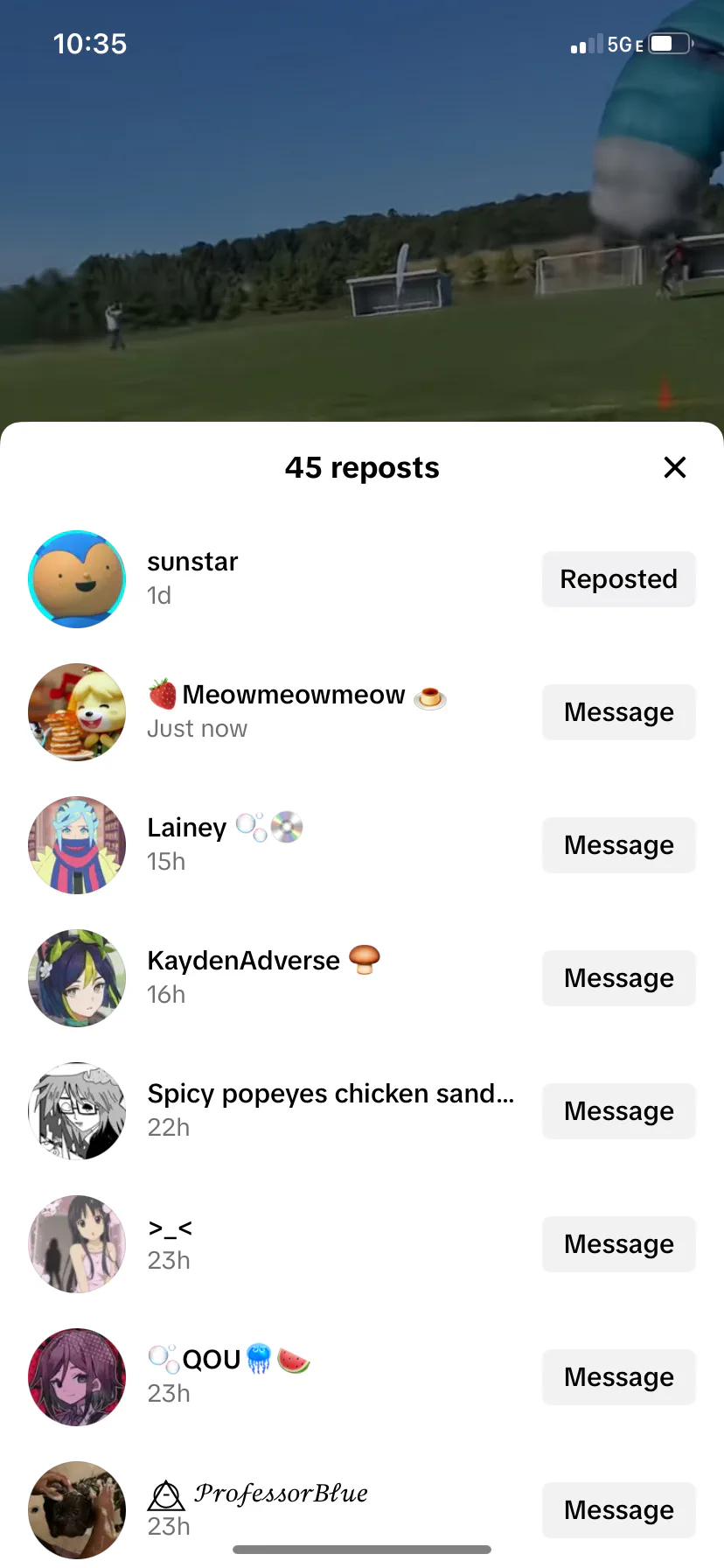Open QOU's profile picture
The width and height of the screenshot is (724, 1568).
(x=77, y=1377)
